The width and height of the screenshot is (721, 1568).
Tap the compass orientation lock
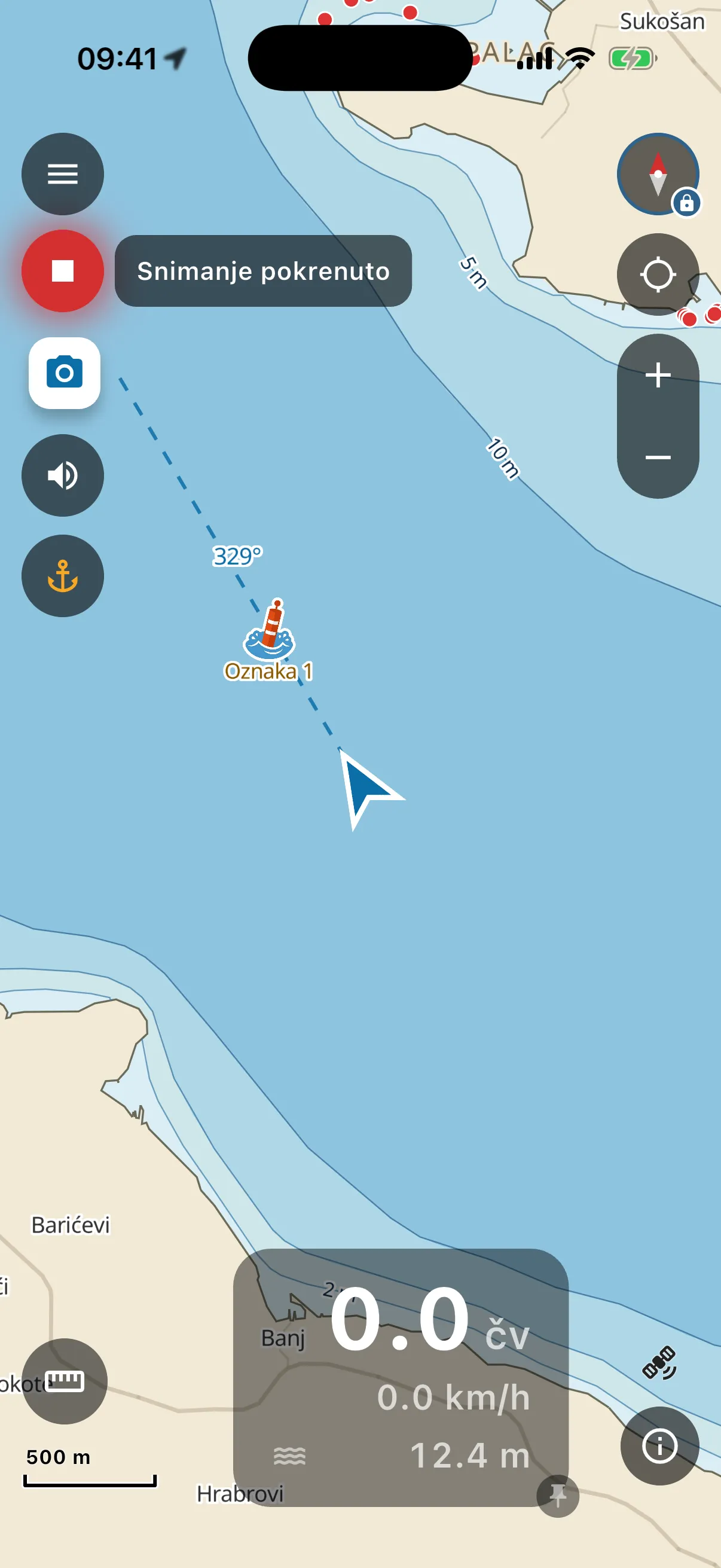pyautogui.click(x=658, y=174)
